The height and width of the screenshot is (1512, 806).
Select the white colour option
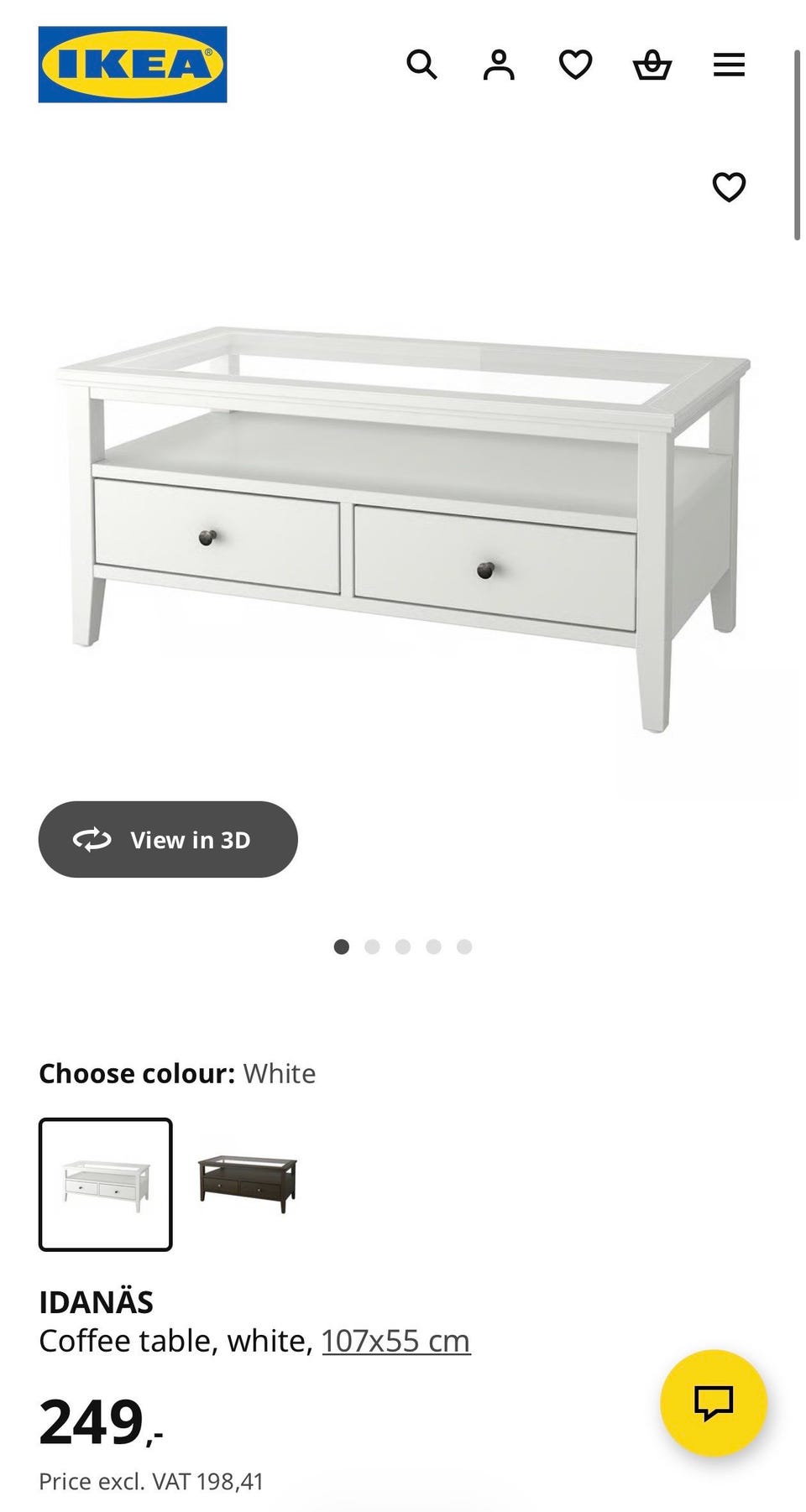106,1184
